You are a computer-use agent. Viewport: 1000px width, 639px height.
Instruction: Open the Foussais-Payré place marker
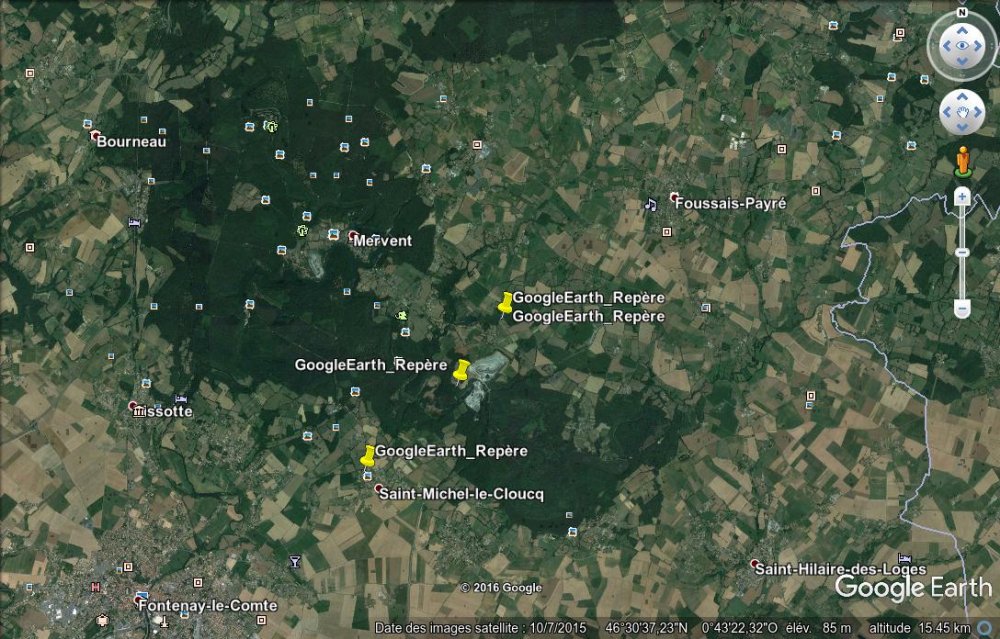(x=674, y=198)
